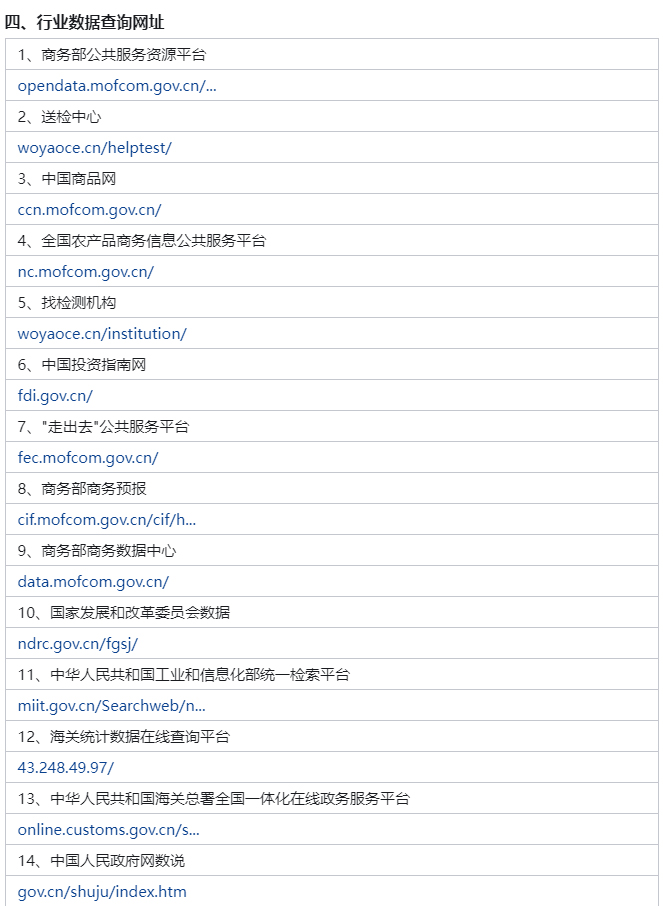Open data.mofcom.gov.cn link
The width and height of the screenshot is (663, 906).
(x=93, y=581)
